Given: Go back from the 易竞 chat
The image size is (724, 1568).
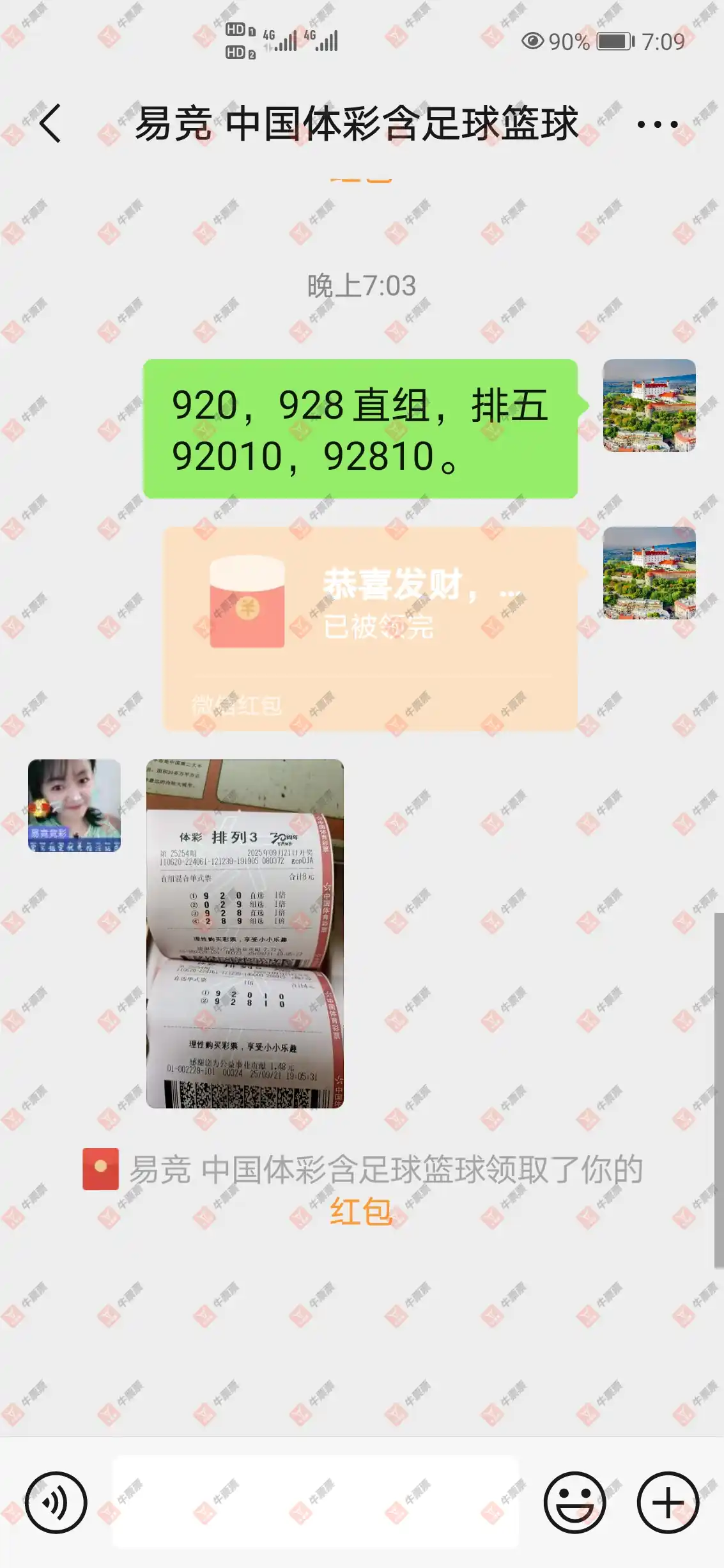Looking at the screenshot, I should click(x=50, y=123).
